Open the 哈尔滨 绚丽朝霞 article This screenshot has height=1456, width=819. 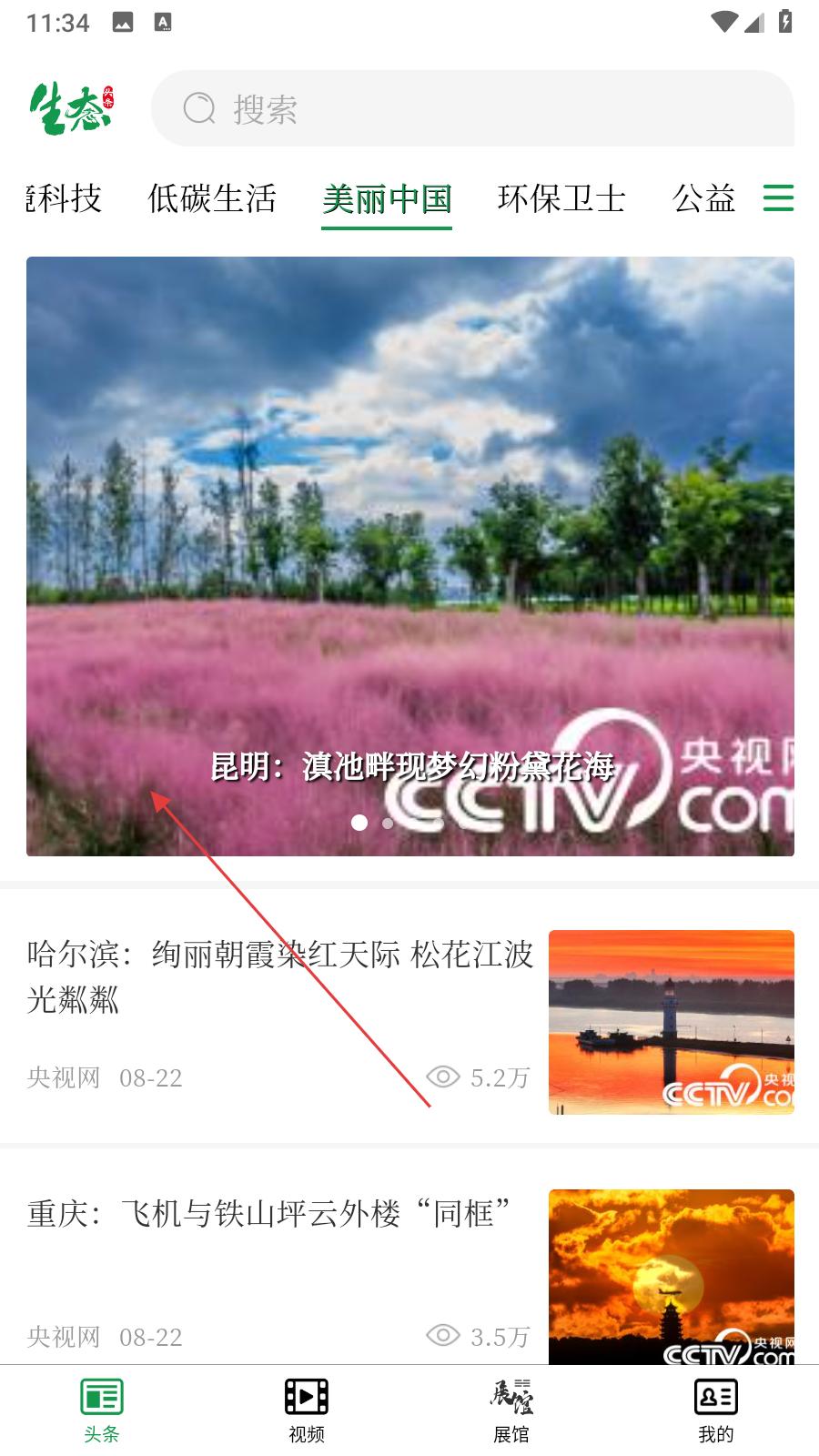(279, 977)
